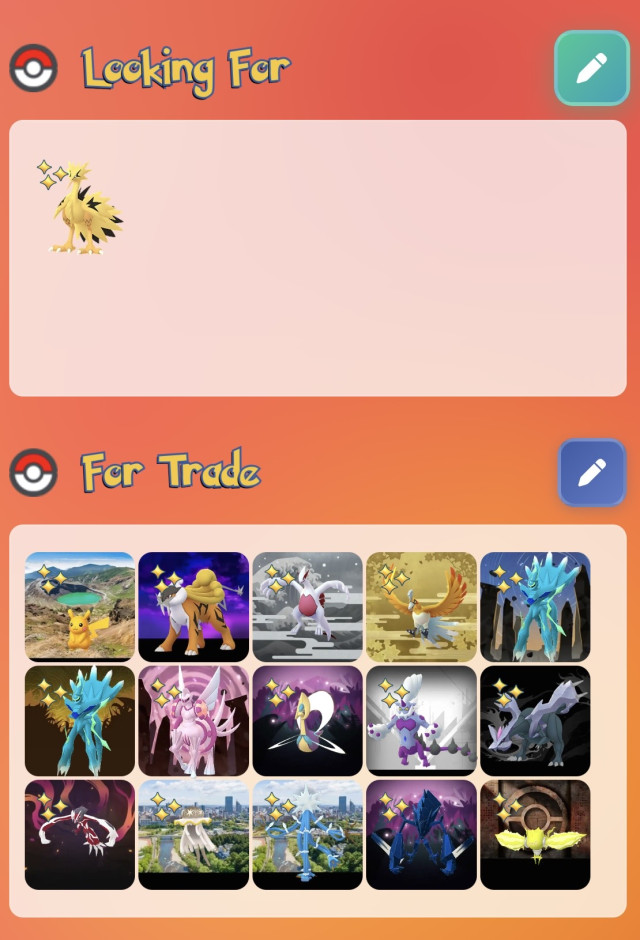The image size is (640, 940).
Task: Open the shiny Raikou trade tile
Action: (193, 606)
